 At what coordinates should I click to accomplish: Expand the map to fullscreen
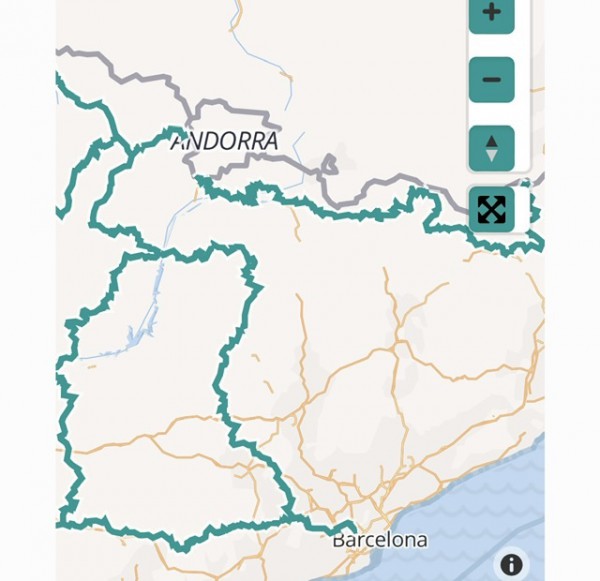pos(491,209)
